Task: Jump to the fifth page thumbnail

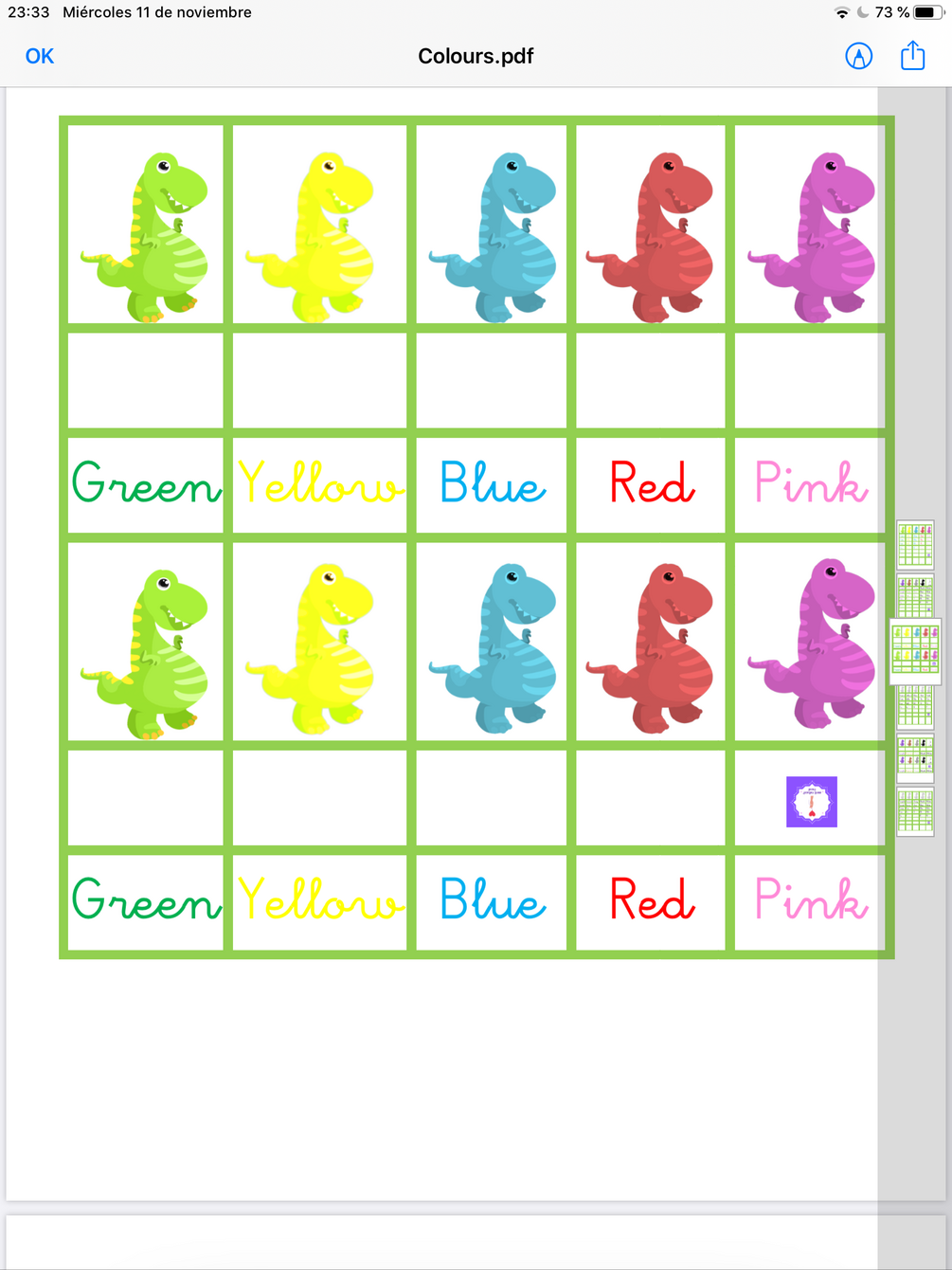Action: [x=915, y=757]
